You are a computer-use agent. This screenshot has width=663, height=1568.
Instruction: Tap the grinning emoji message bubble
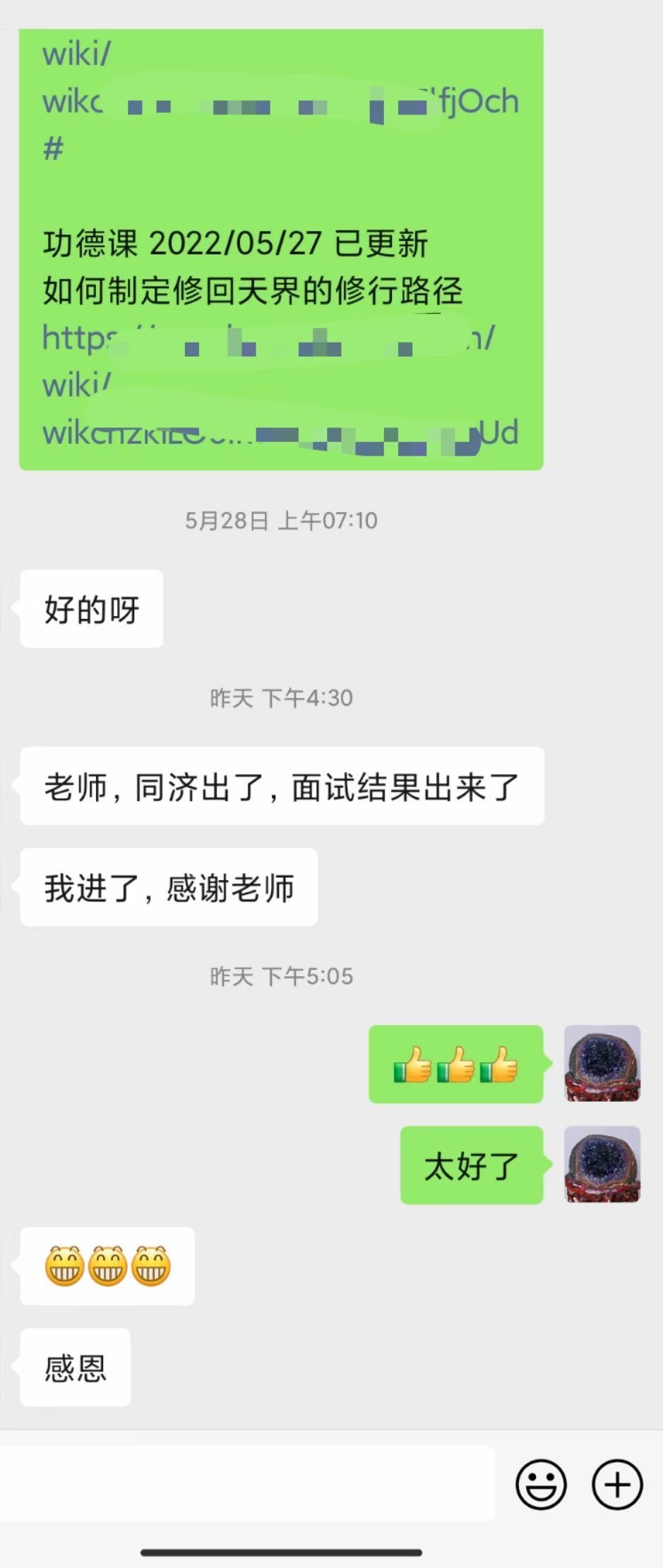click(106, 1265)
